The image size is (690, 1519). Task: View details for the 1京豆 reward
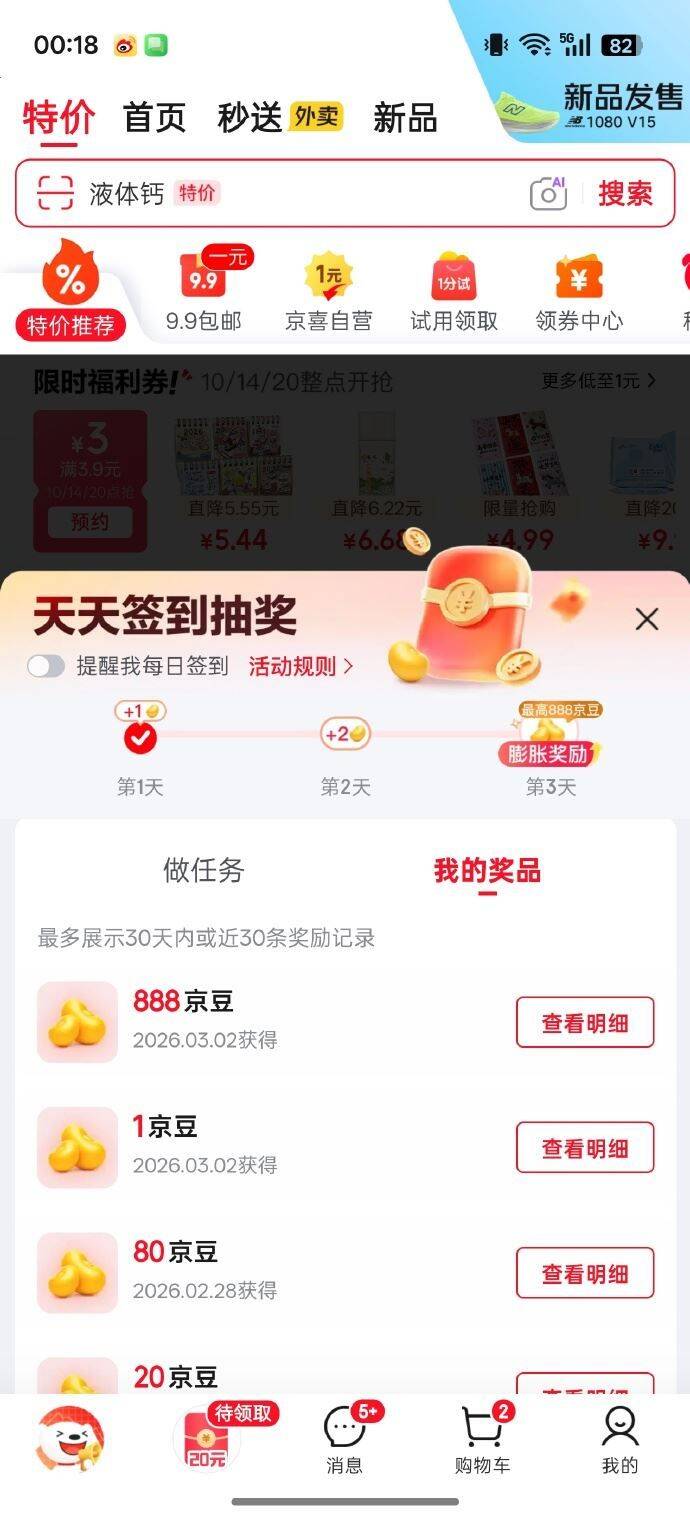[x=585, y=1148]
